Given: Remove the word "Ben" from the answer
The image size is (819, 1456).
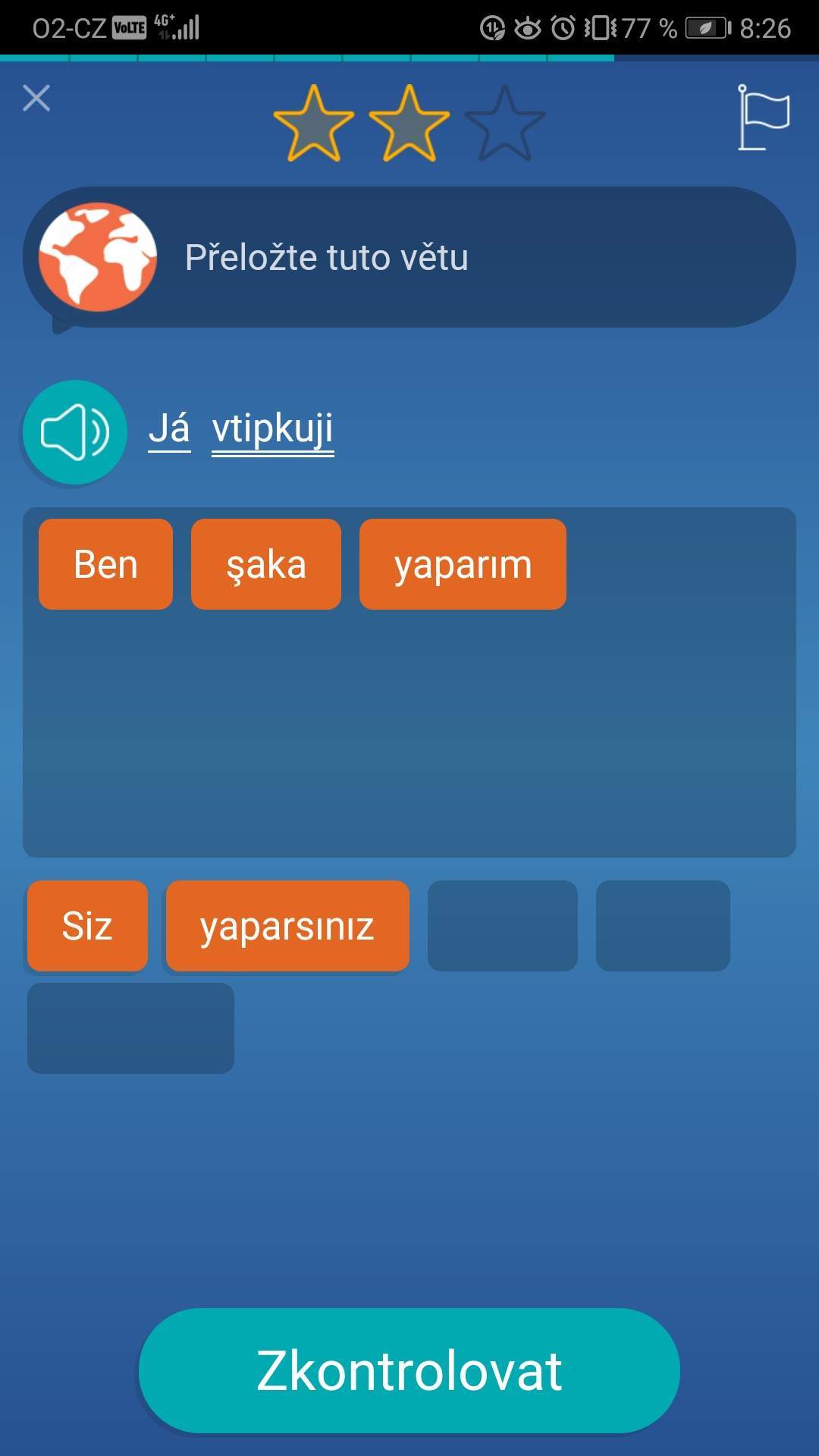Looking at the screenshot, I should (105, 564).
